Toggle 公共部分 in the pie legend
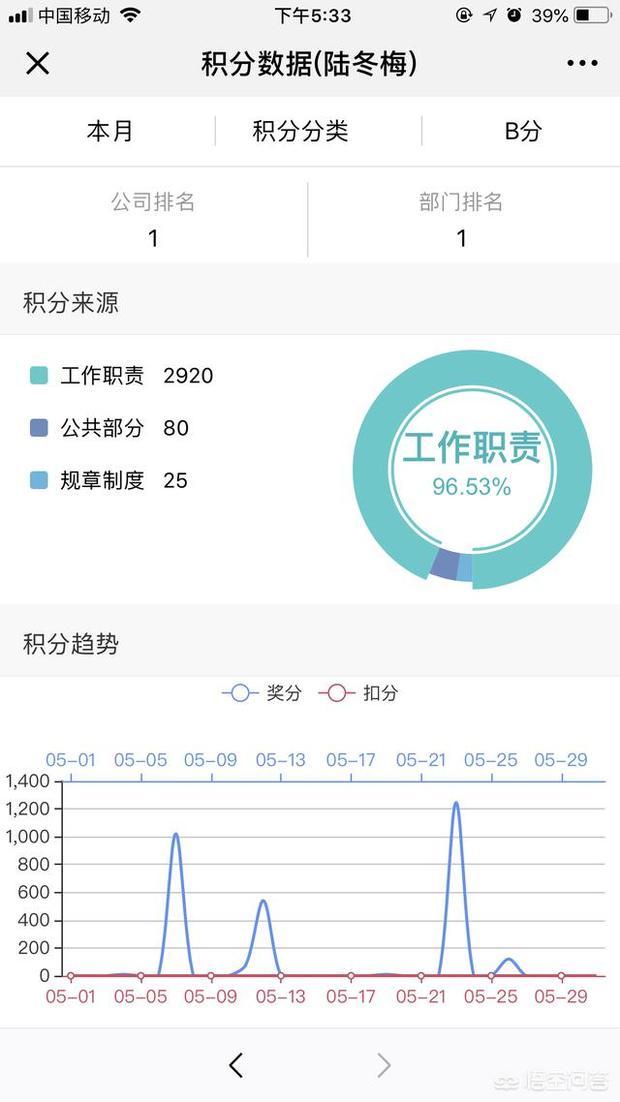This screenshot has height=1102, width=620. [101, 428]
